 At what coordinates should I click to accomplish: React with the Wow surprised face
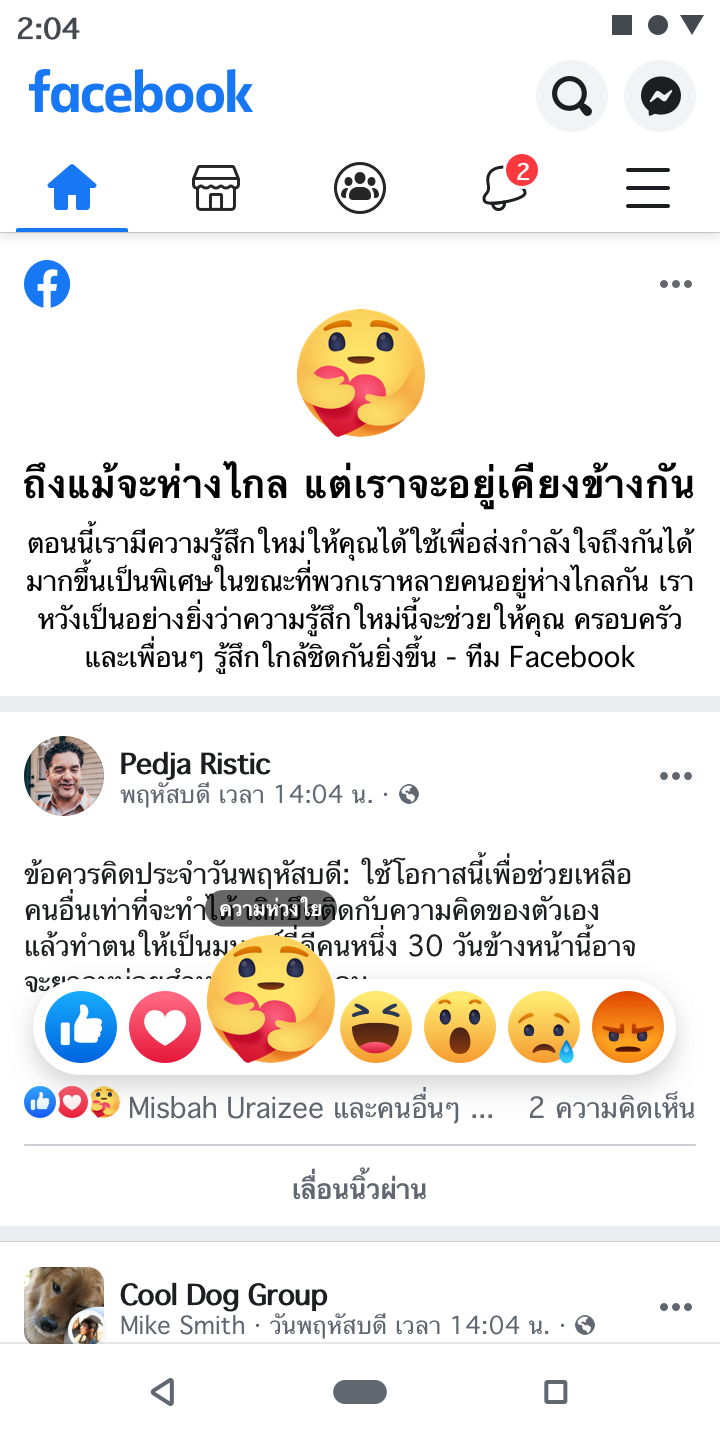click(460, 1027)
